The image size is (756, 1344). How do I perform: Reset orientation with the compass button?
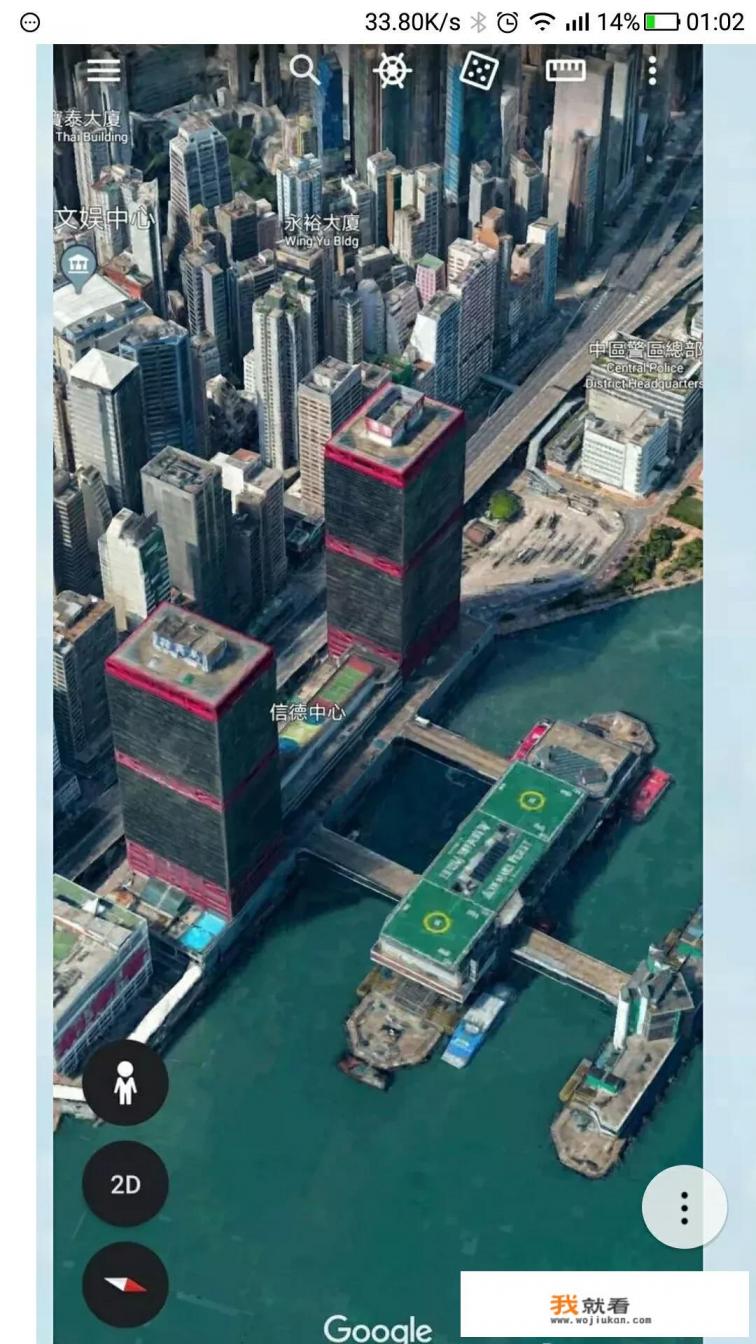pos(125,1284)
